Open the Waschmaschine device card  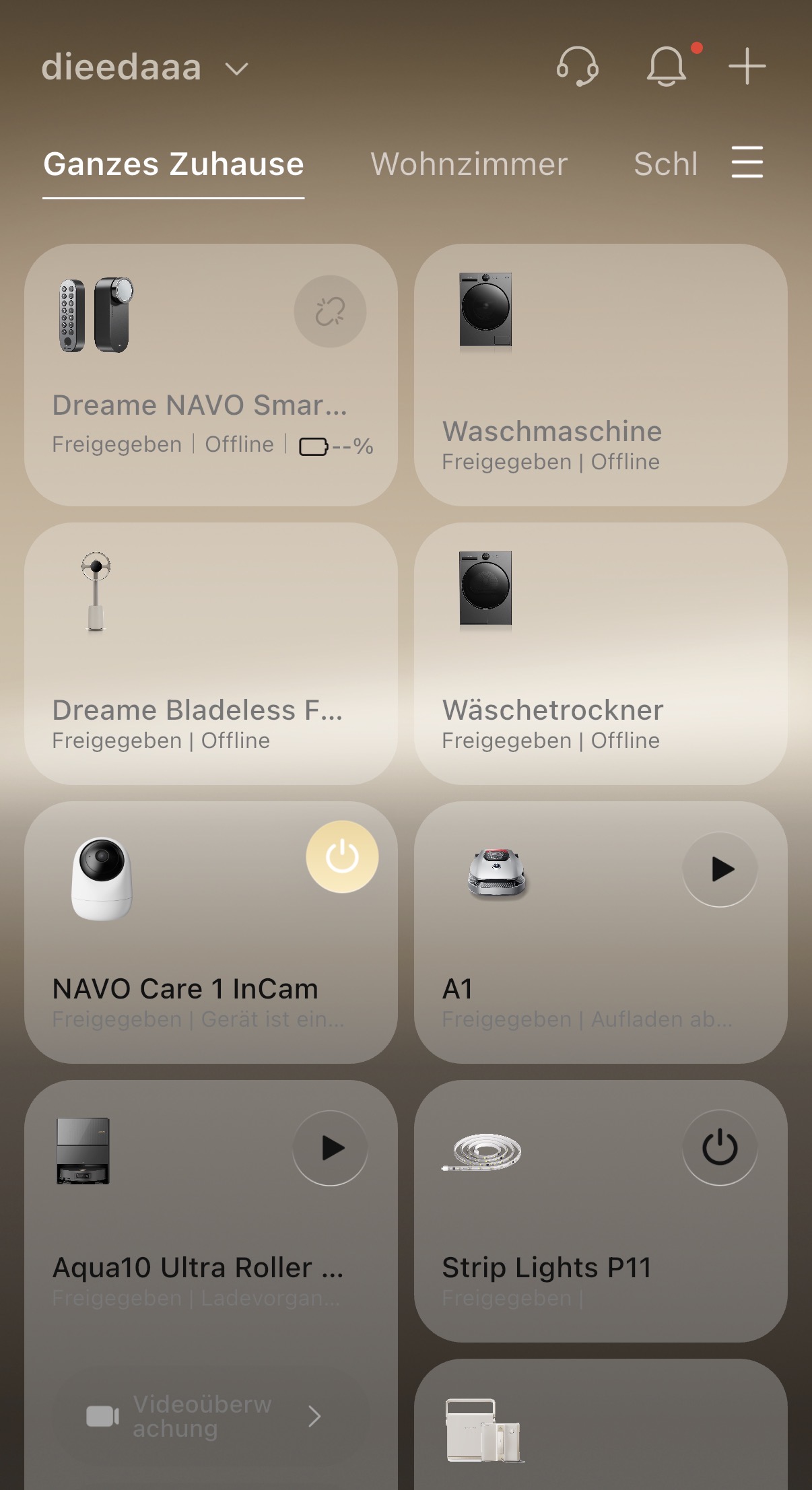[601, 375]
